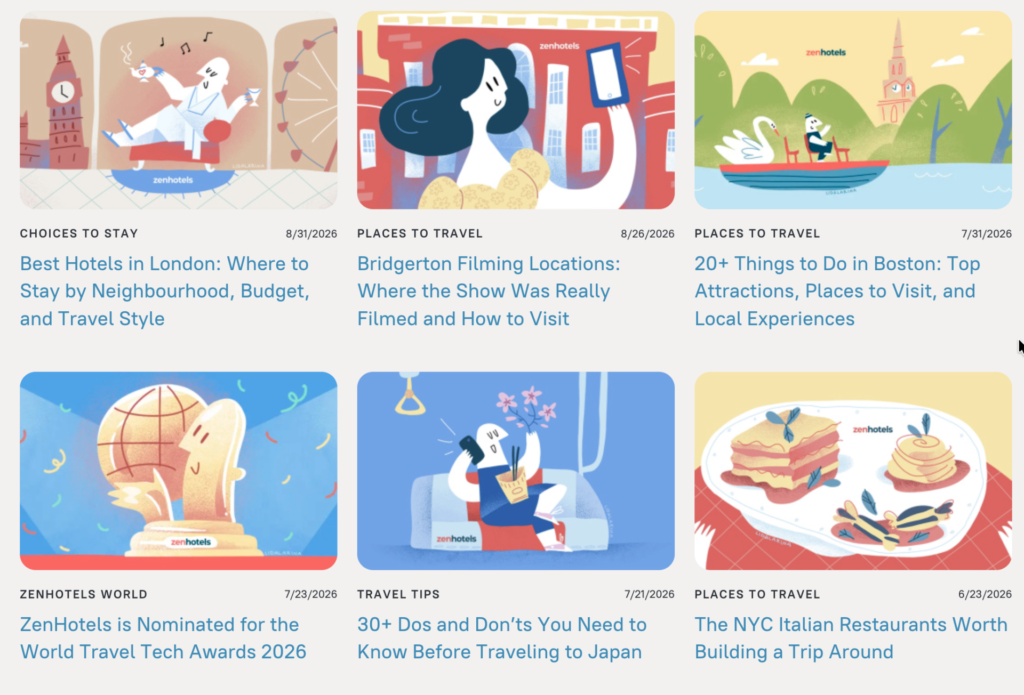The height and width of the screenshot is (695, 1024).
Task: Open the Bridgerton illustration tile
Action: click(516, 110)
